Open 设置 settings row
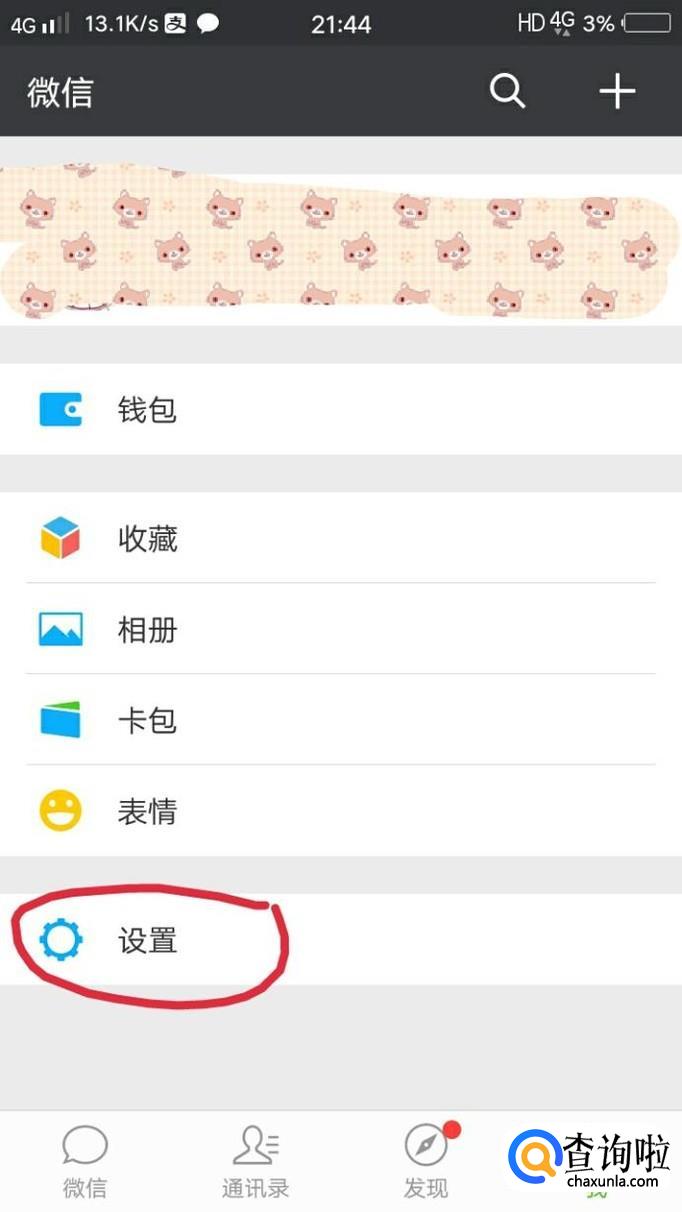The image size is (682, 1212). click(341, 940)
